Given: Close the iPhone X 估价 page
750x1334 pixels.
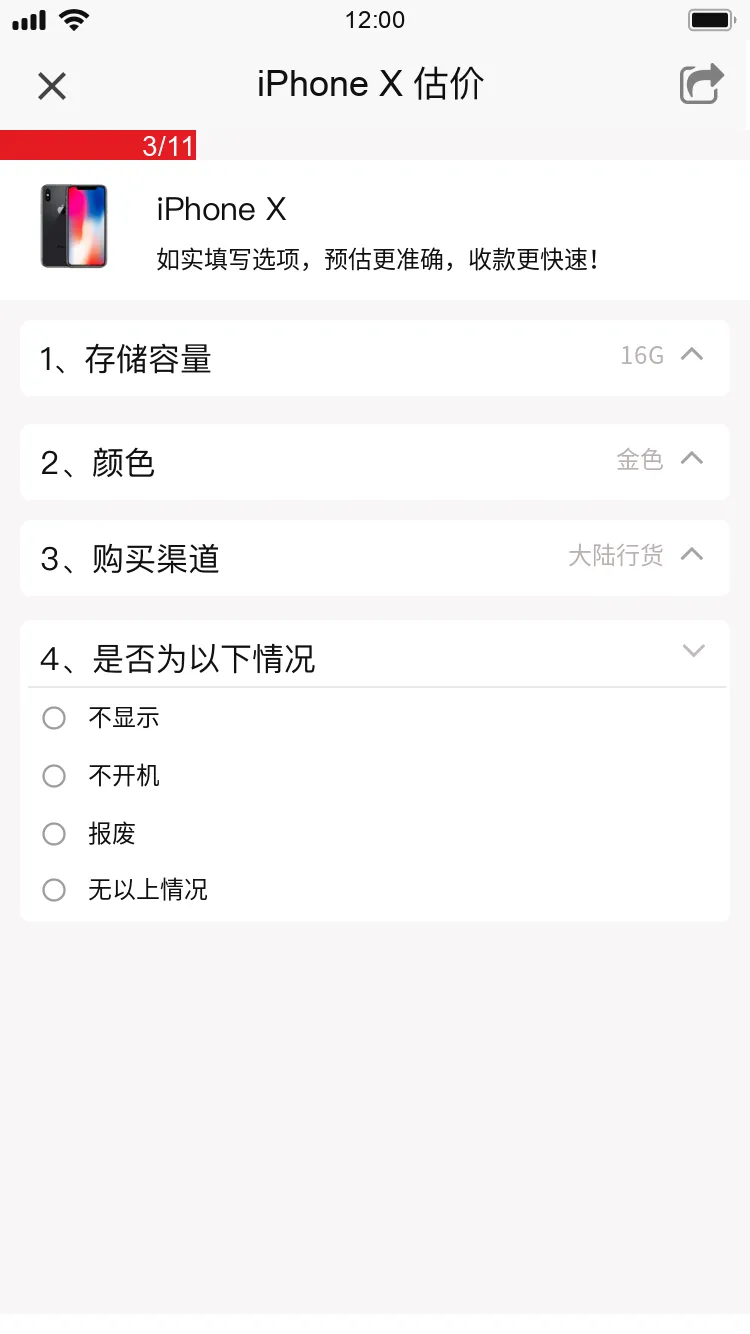Looking at the screenshot, I should tap(52, 86).
